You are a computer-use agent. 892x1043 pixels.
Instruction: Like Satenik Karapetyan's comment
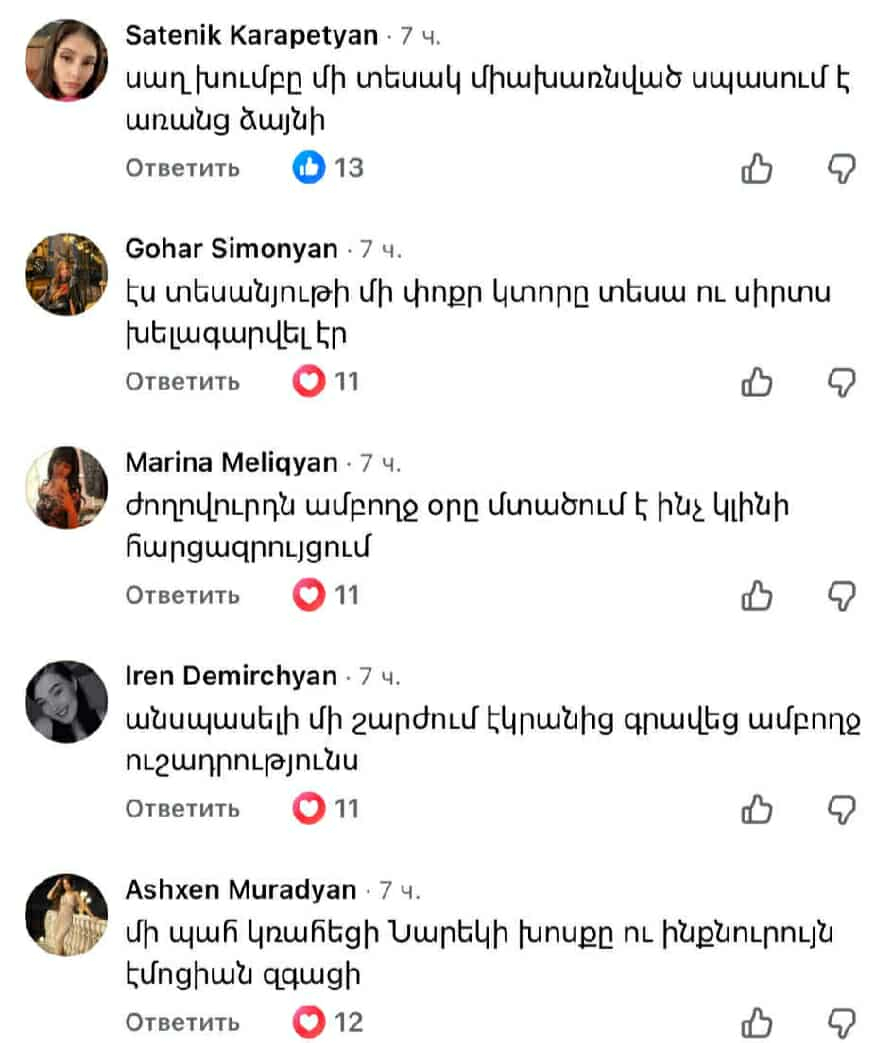coord(757,169)
